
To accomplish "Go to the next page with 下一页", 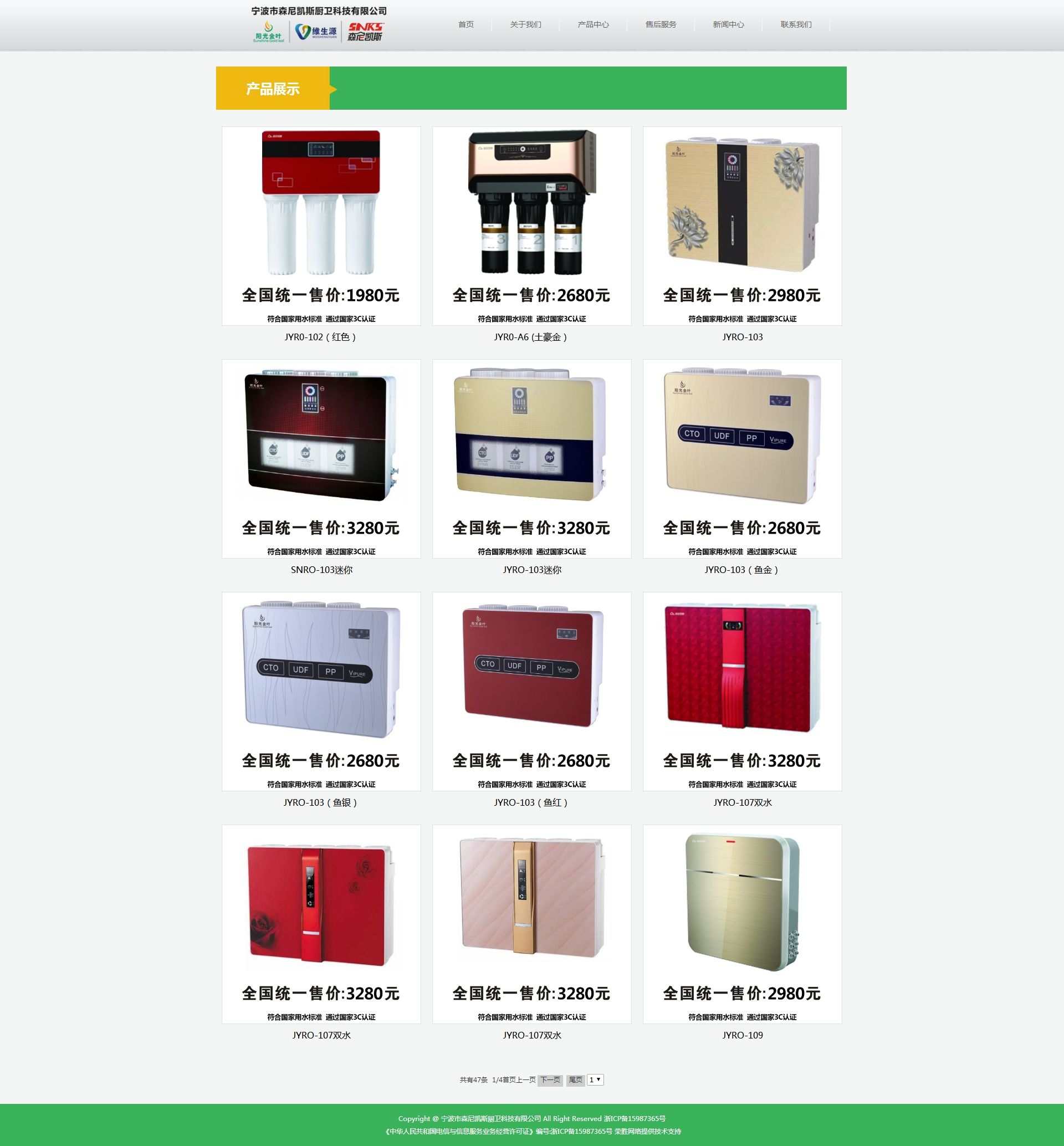I will [550, 1080].
